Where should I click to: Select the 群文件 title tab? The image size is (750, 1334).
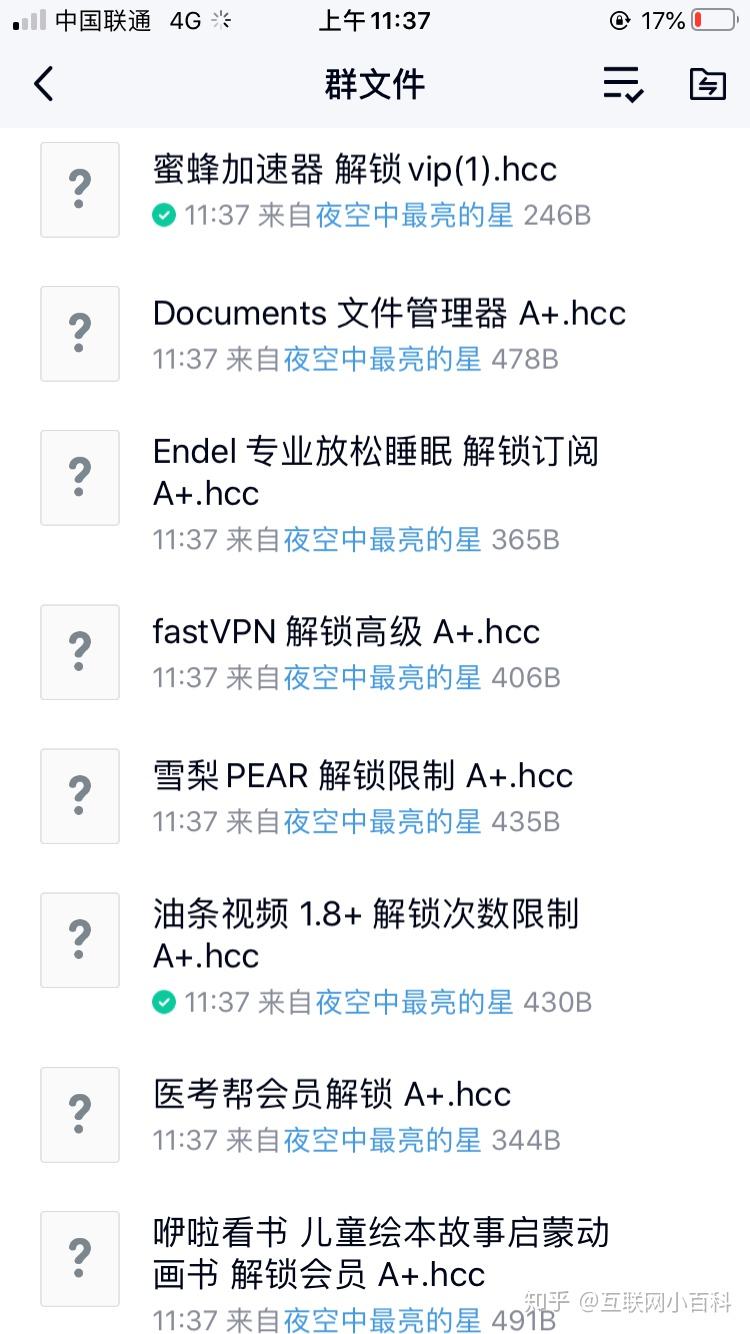click(x=374, y=85)
